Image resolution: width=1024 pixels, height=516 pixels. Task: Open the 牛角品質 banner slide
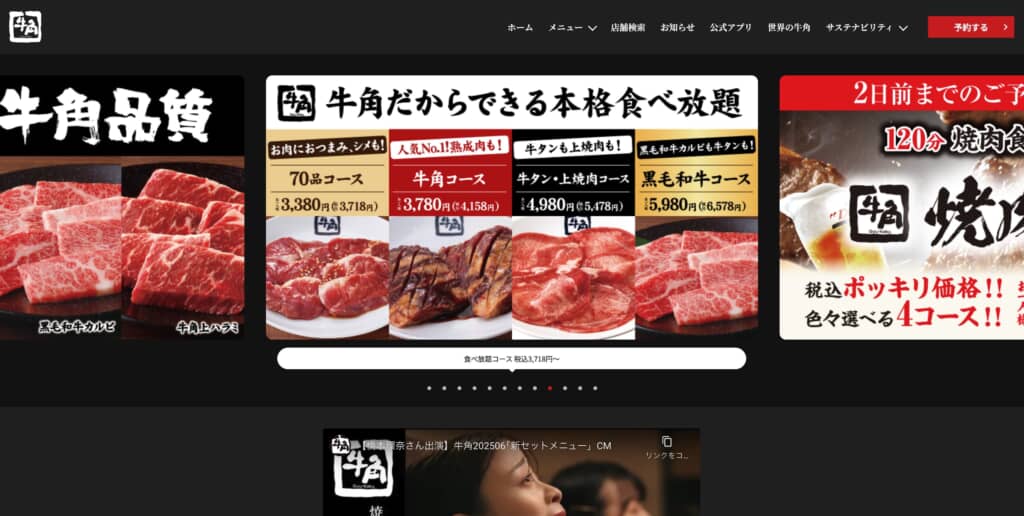[x=121, y=207]
